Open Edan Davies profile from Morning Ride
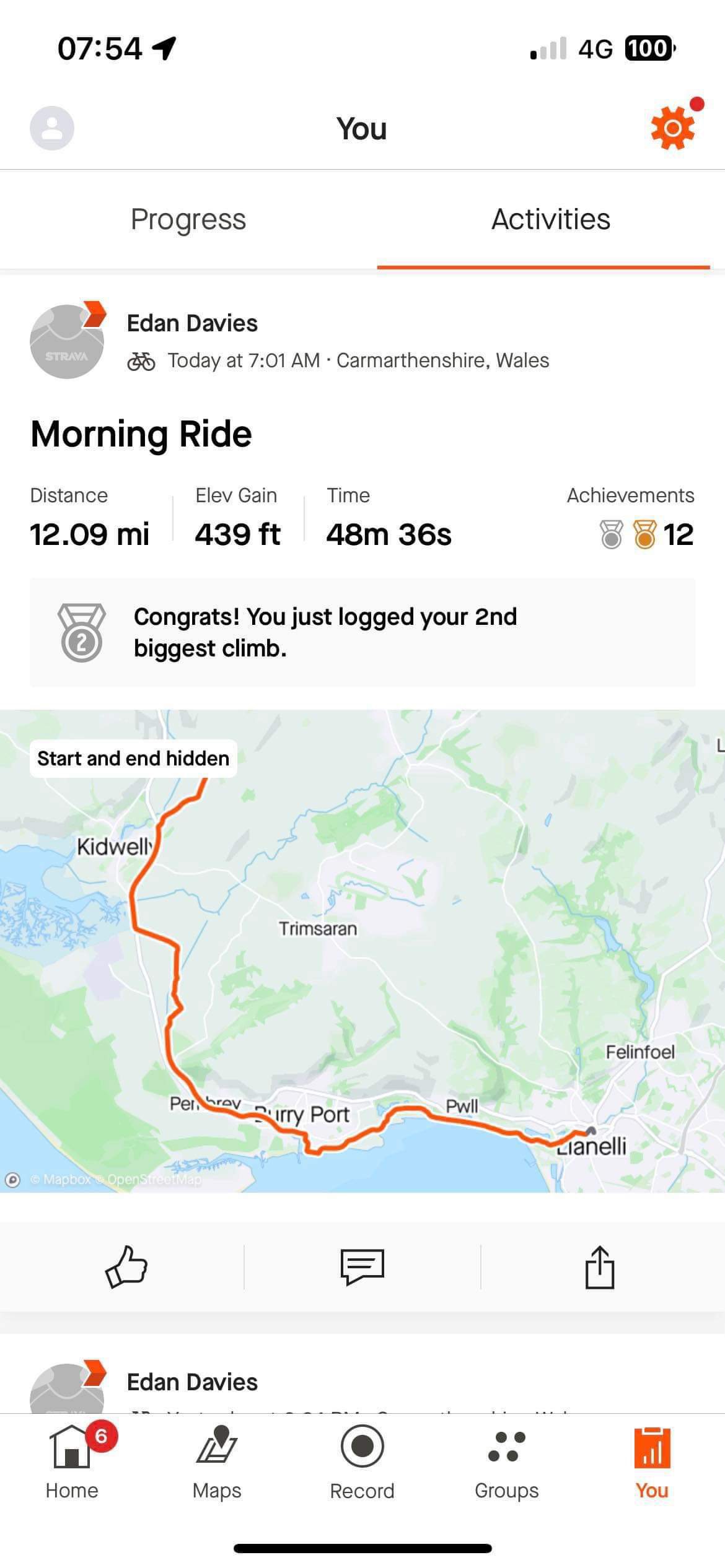 click(x=192, y=323)
